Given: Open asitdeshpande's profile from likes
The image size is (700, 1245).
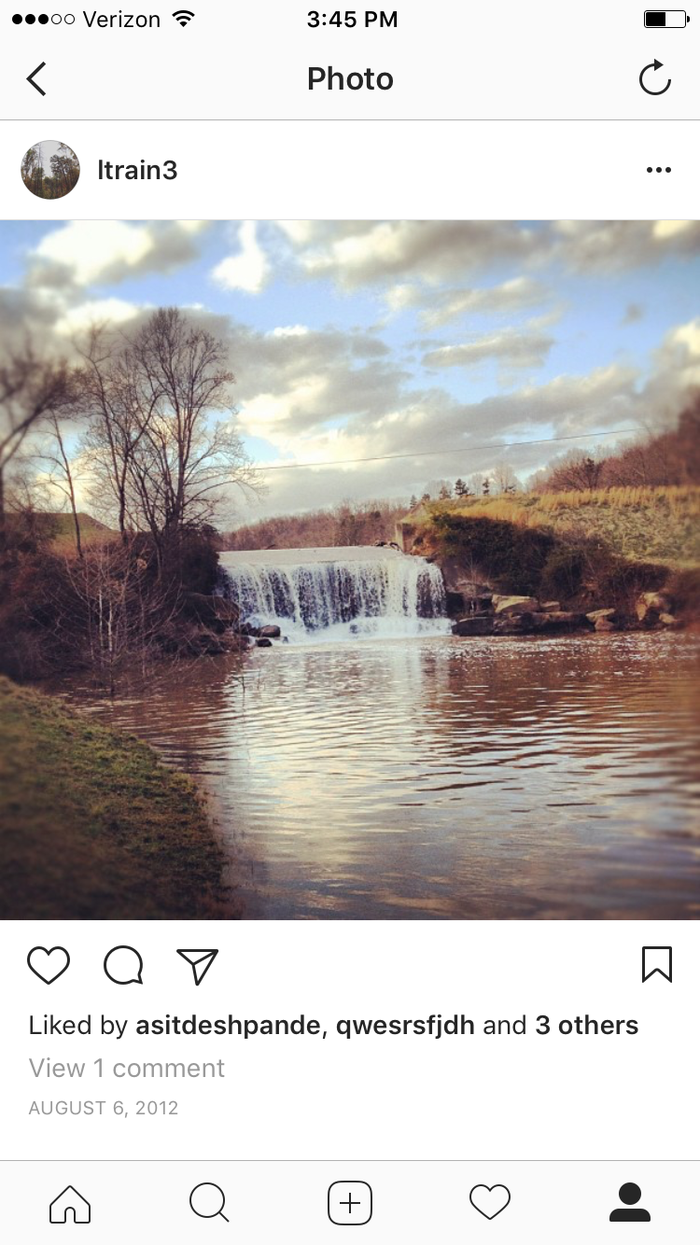Looking at the screenshot, I should point(227,1025).
